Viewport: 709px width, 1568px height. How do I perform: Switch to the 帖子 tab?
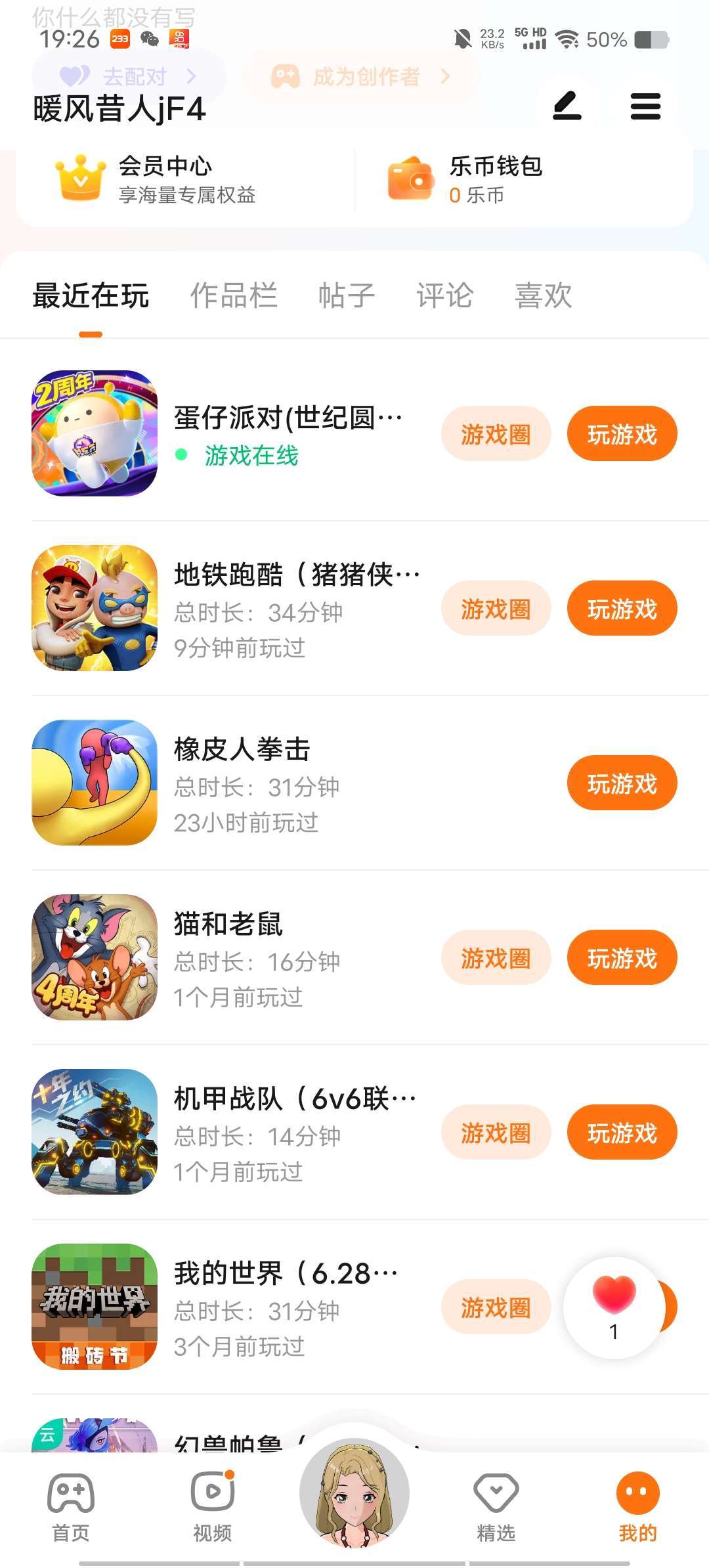[346, 295]
